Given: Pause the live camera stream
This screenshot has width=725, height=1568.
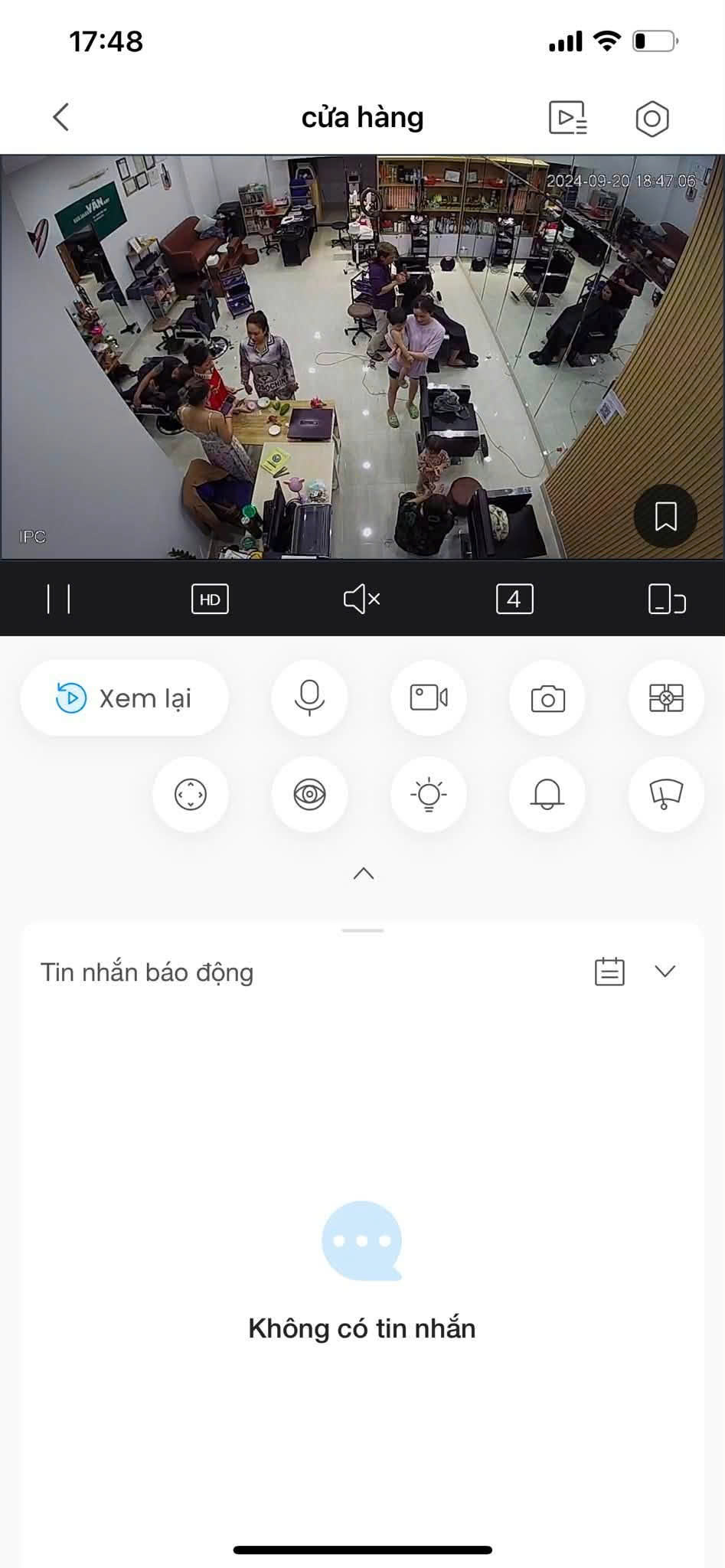Looking at the screenshot, I should click(59, 599).
